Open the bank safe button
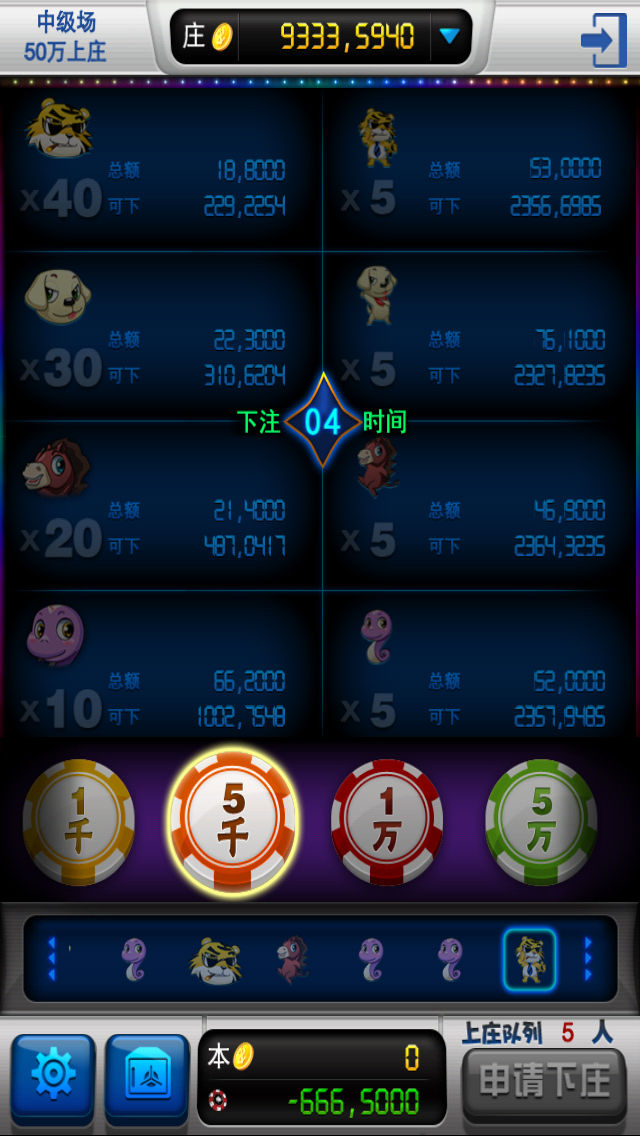This screenshot has height=1136, width=640. (147, 1075)
